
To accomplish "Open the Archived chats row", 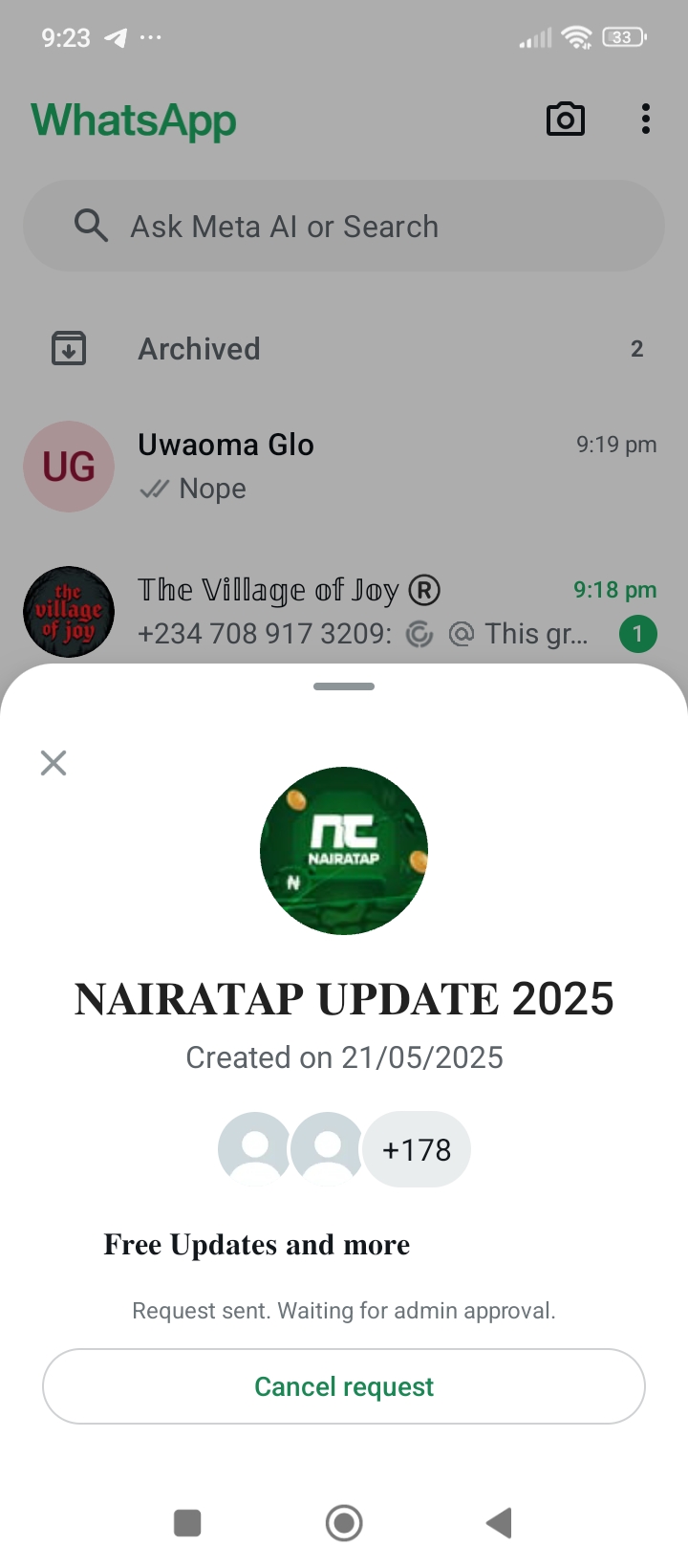I will click(x=344, y=349).
